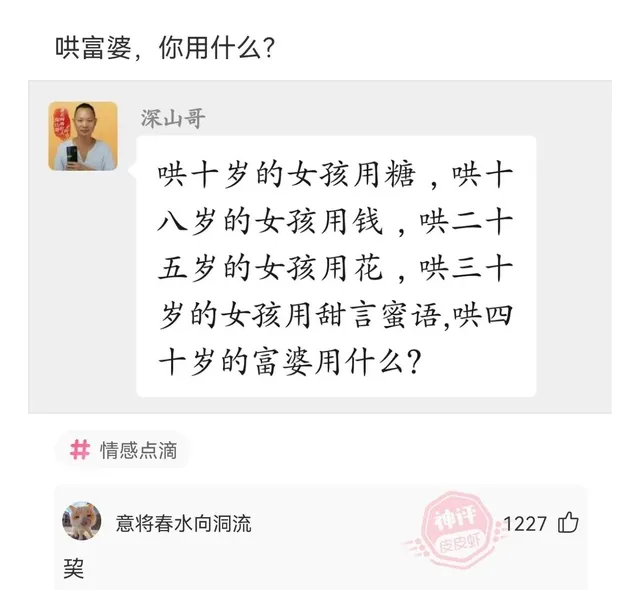Like the comment by 意将春水向洞流
This screenshot has height=590, width=640.
pos(569,522)
